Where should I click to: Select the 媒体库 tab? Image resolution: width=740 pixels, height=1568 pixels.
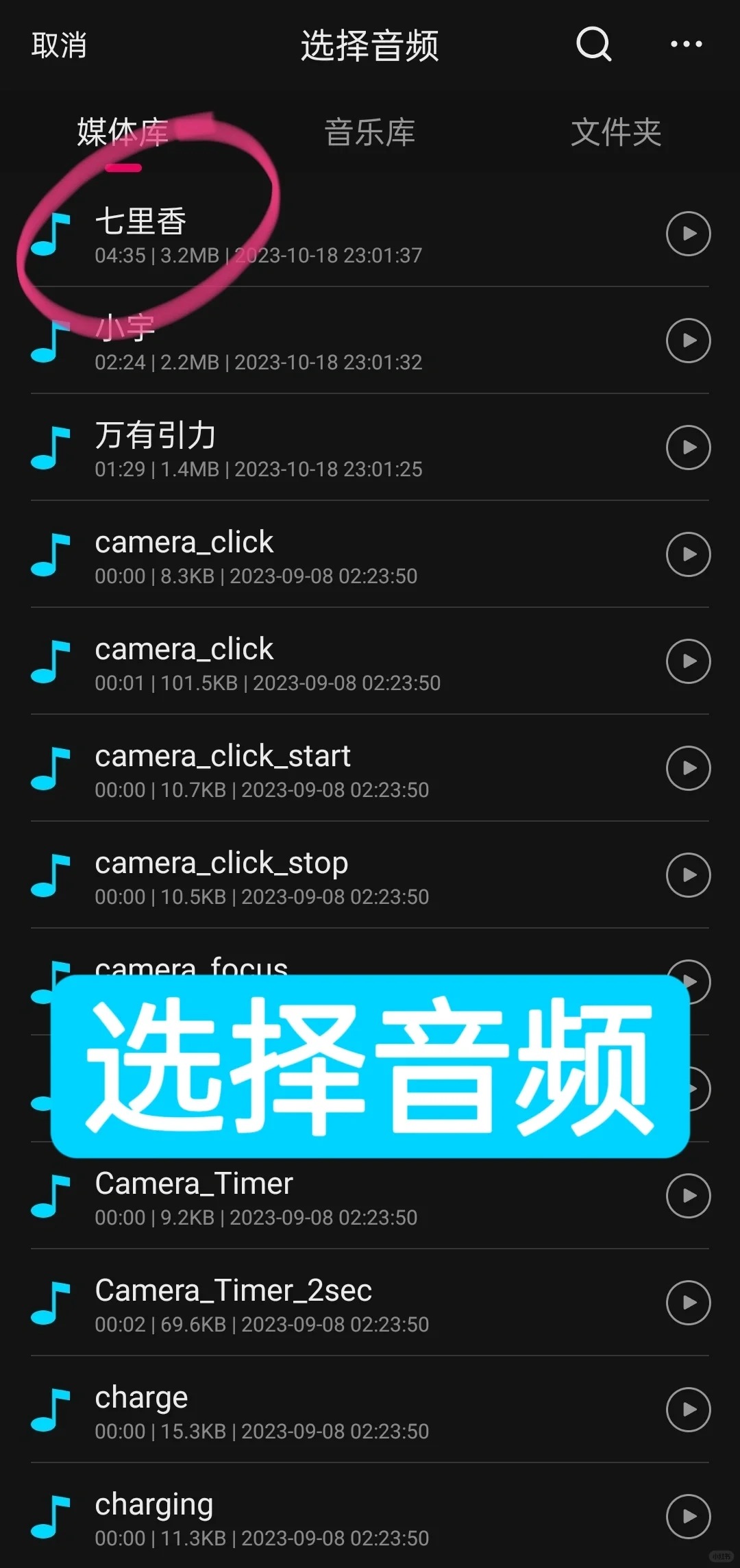(123, 132)
